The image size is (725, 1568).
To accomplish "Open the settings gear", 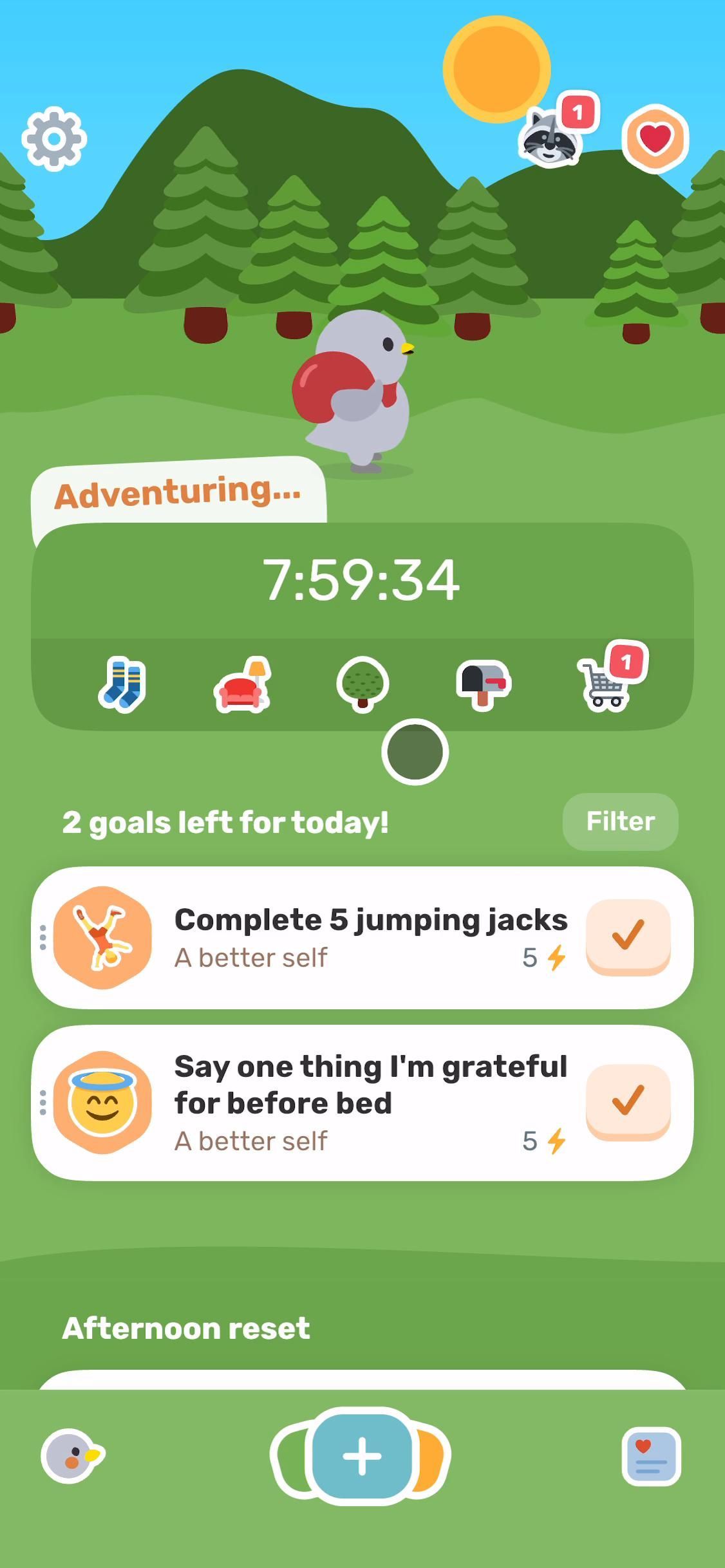I will click(x=54, y=139).
